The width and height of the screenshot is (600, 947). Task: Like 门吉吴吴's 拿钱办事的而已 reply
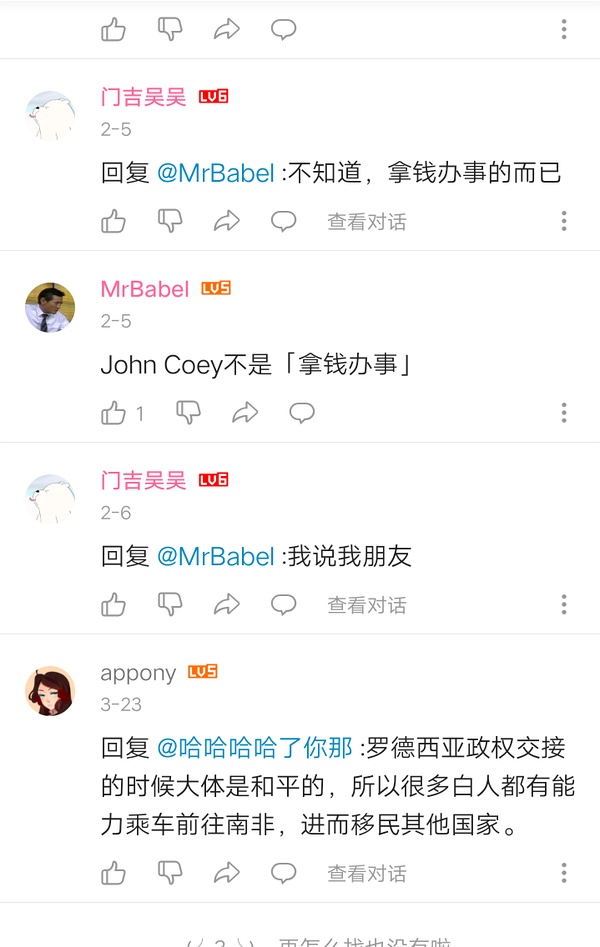pyautogui.click(x=114, y=221)
